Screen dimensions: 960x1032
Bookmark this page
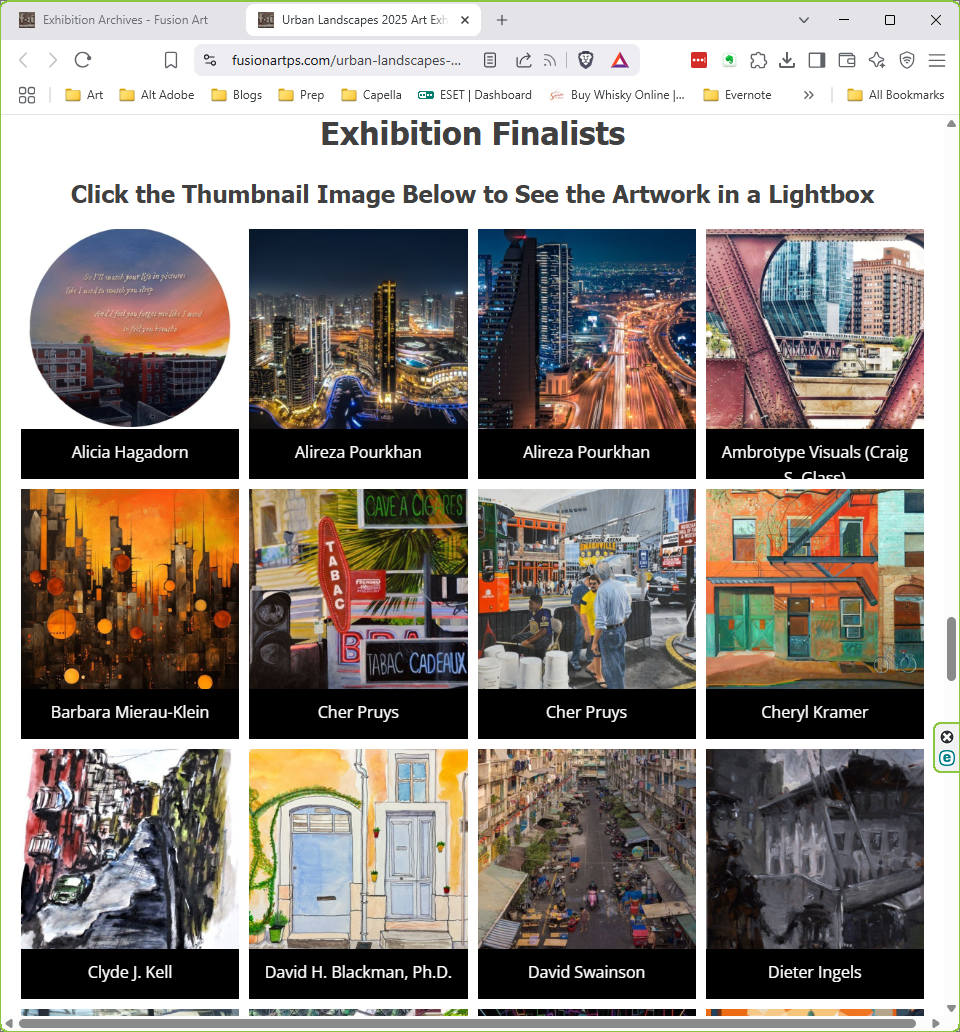click(171, 60)
